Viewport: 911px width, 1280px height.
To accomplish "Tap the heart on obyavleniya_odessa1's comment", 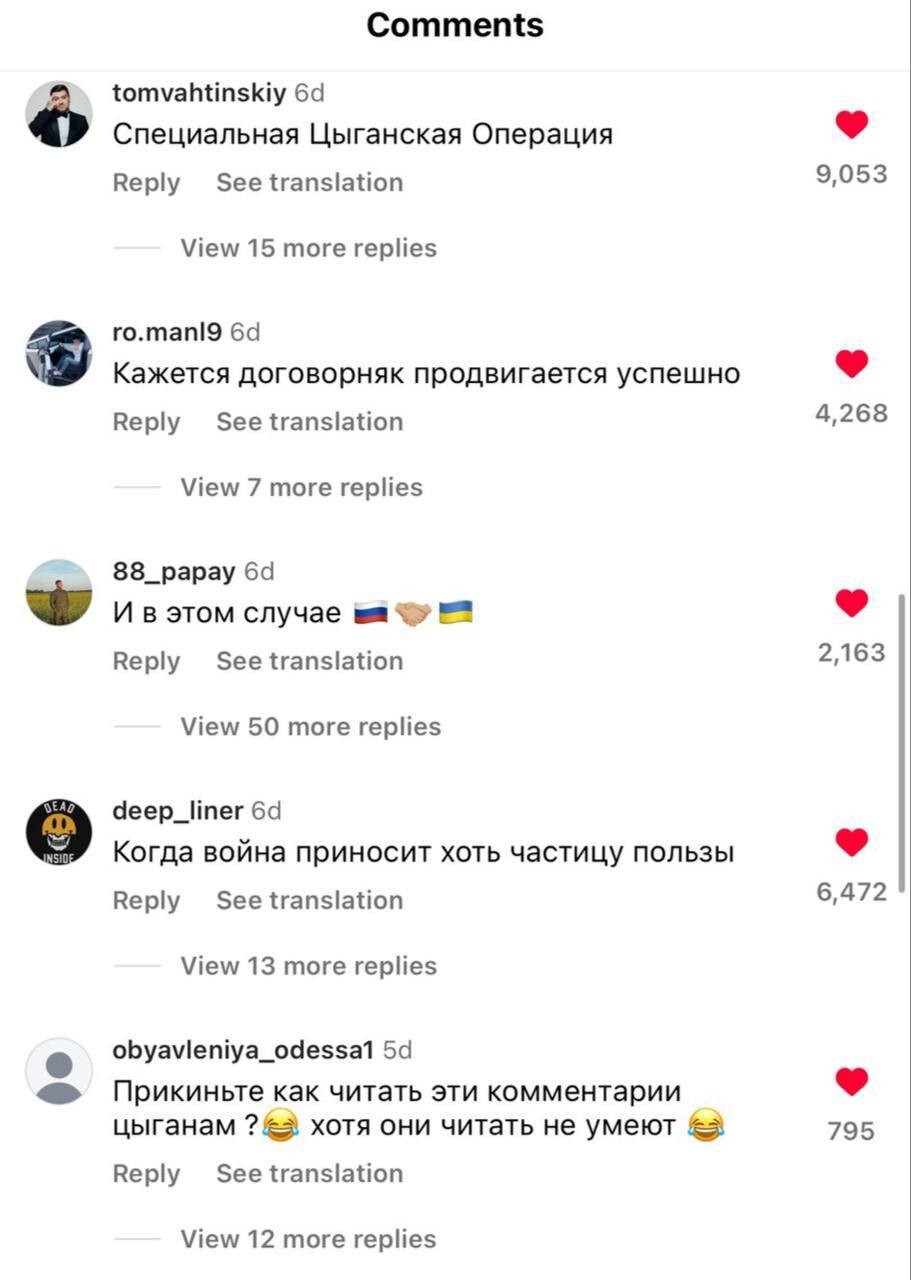I will pos(851,1082).
